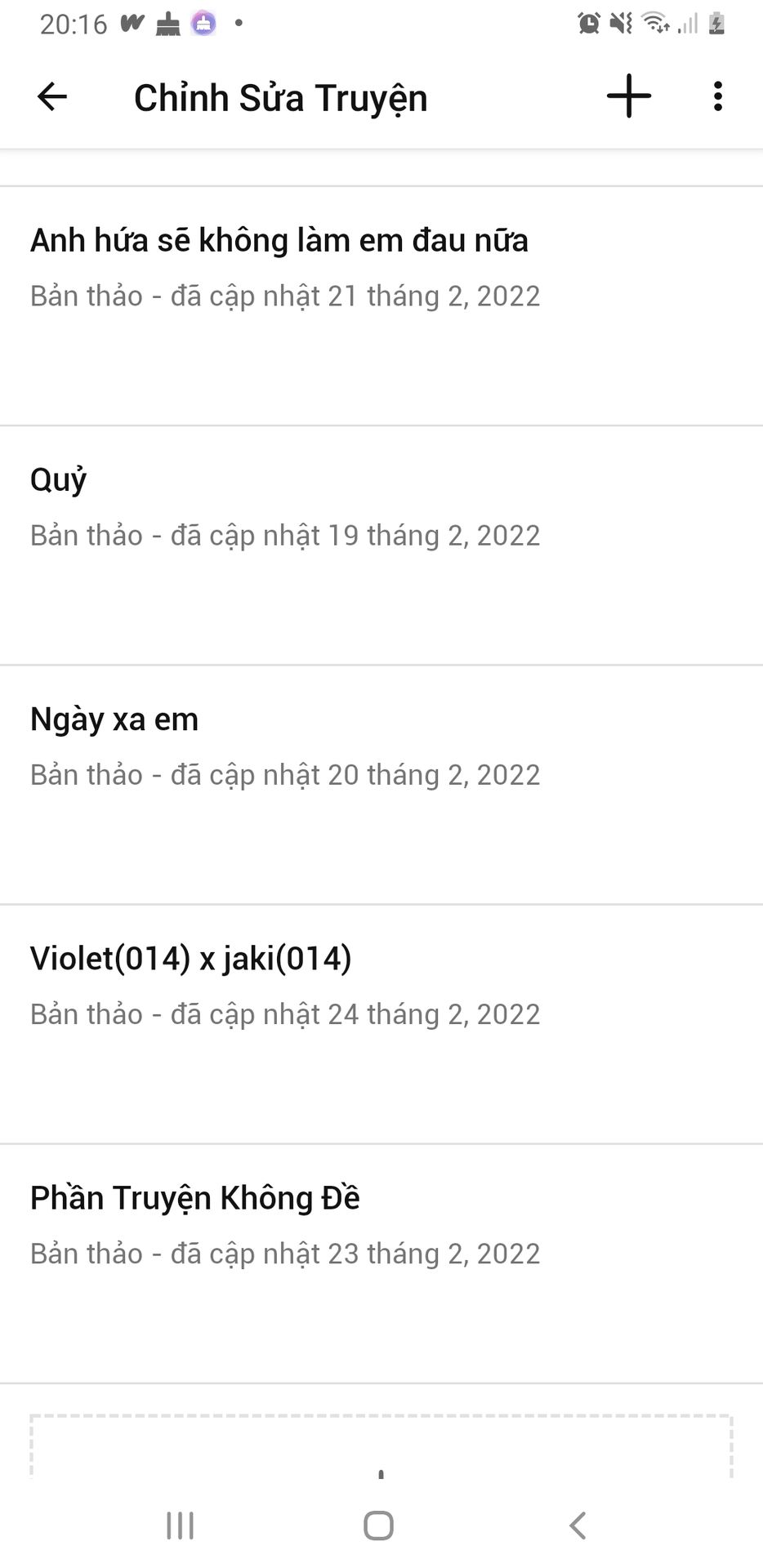Add a new story part
Viewport: 763px width, 1568px height.
(x=628, y=96)
